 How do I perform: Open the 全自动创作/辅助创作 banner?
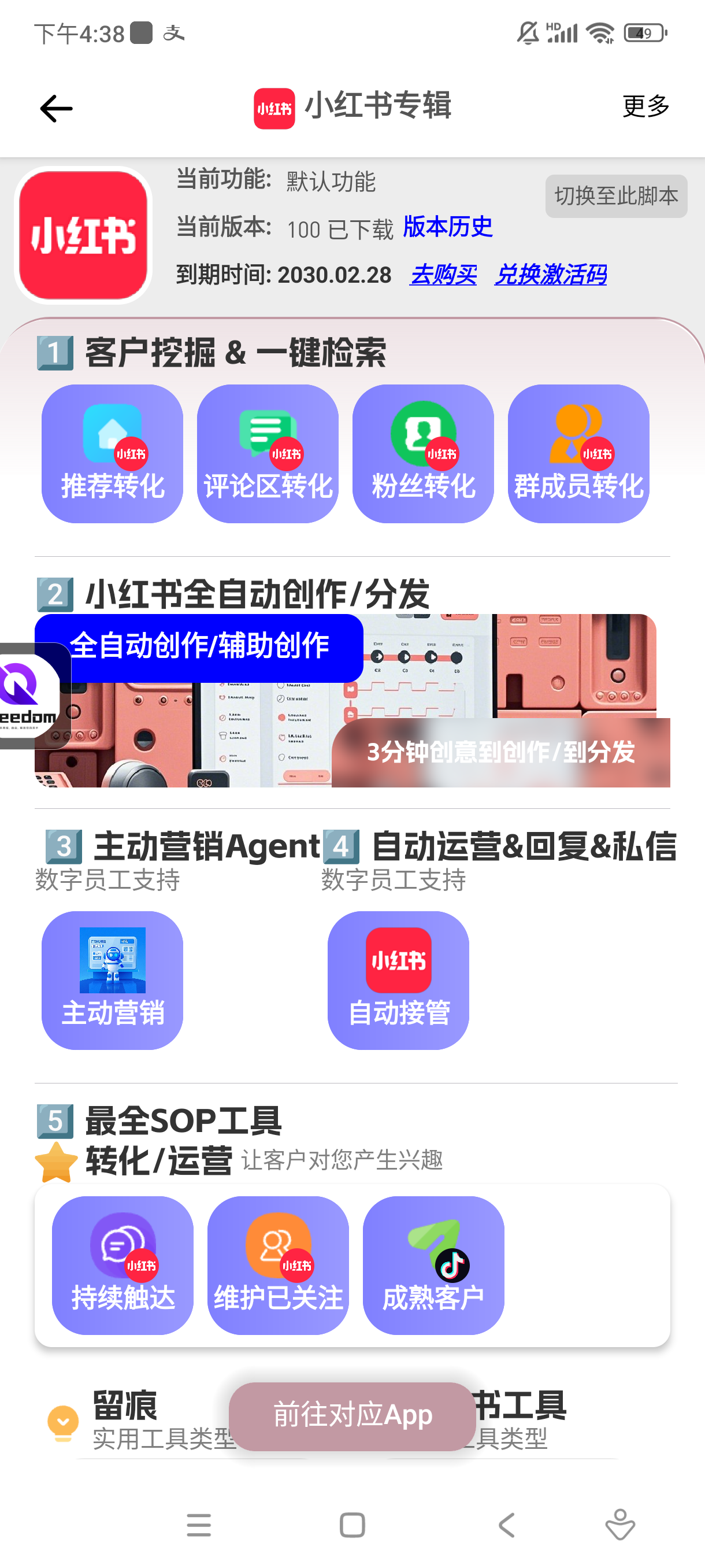click(x=199, y=646)
